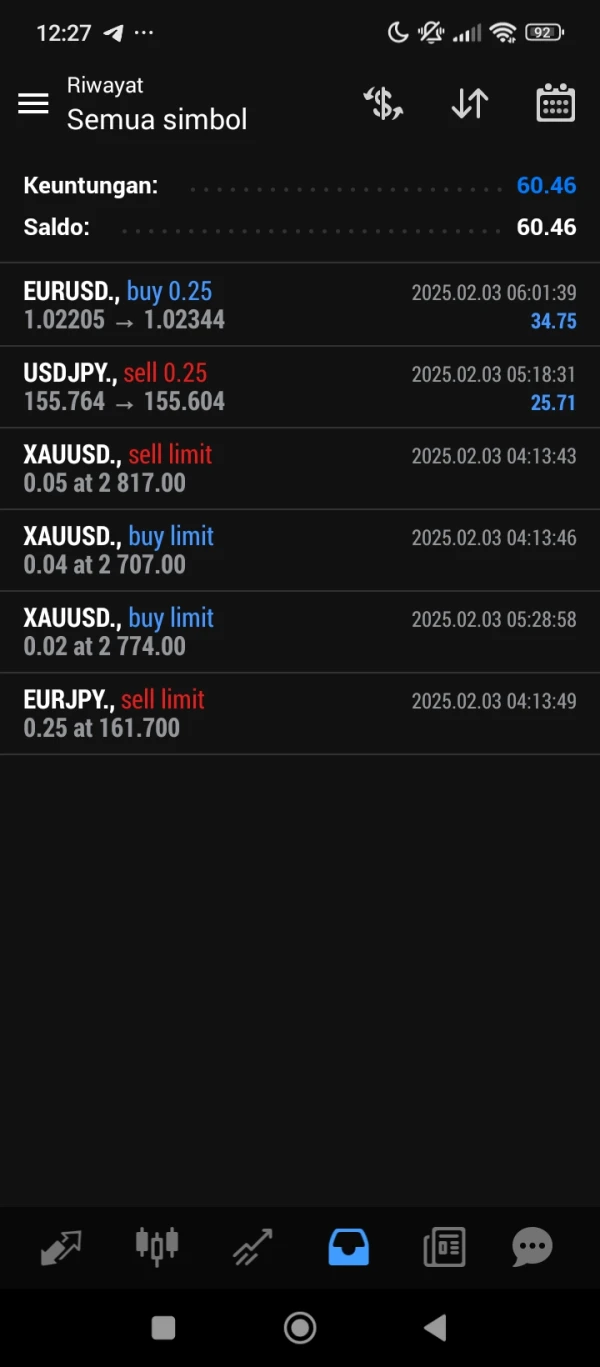Switch to the Quotes tab

pyautogui.click(x=61, y=1247)
